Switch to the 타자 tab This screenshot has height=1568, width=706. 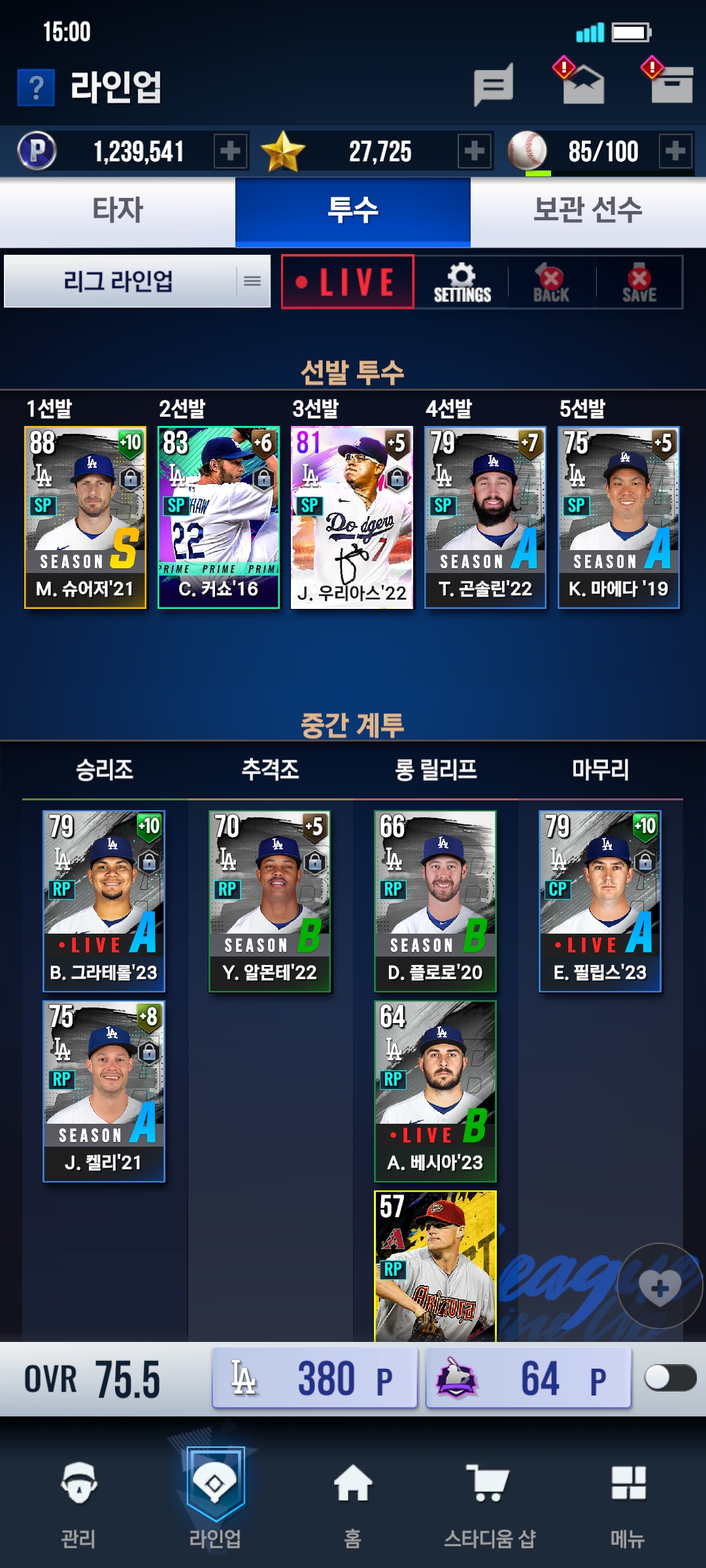coord(118,211)
